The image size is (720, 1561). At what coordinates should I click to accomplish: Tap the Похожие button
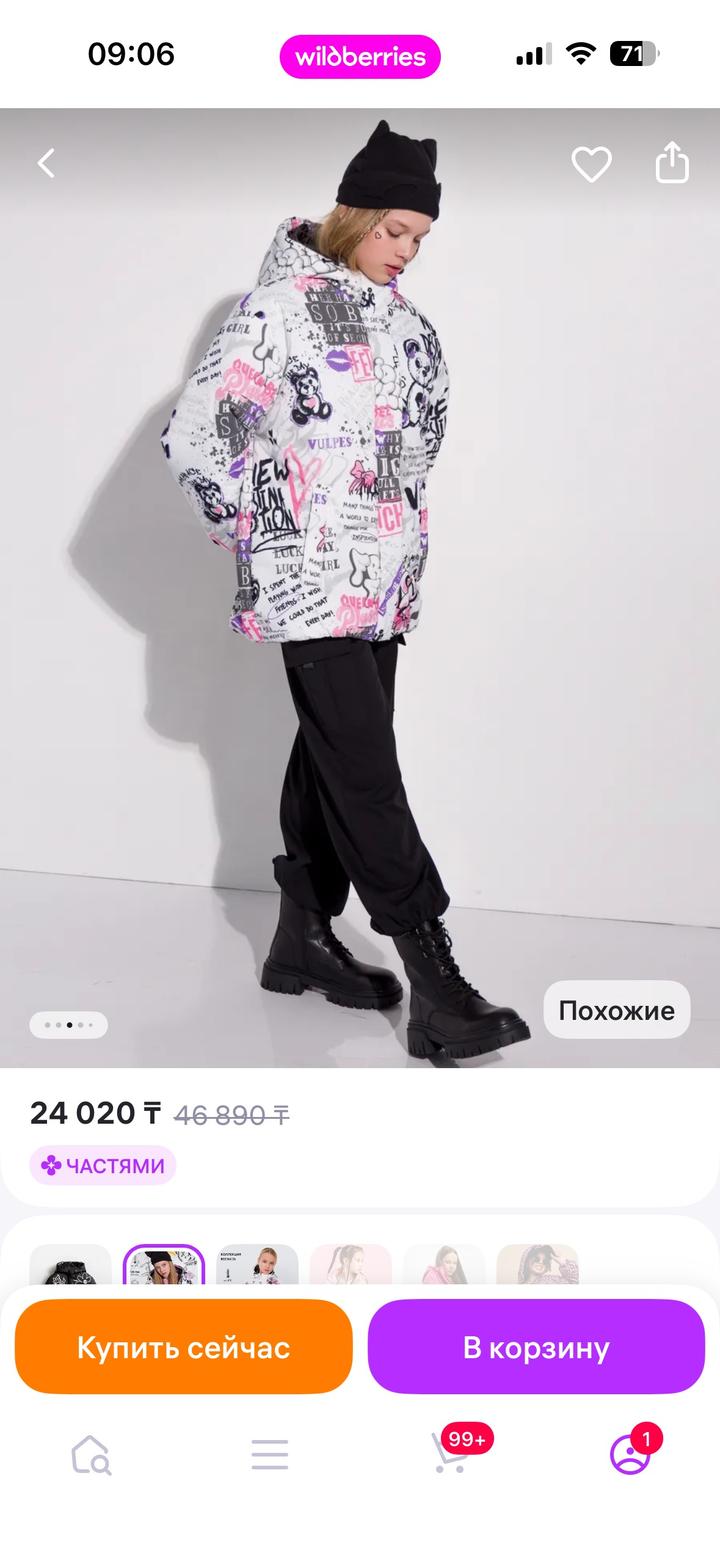point(616,1010)
